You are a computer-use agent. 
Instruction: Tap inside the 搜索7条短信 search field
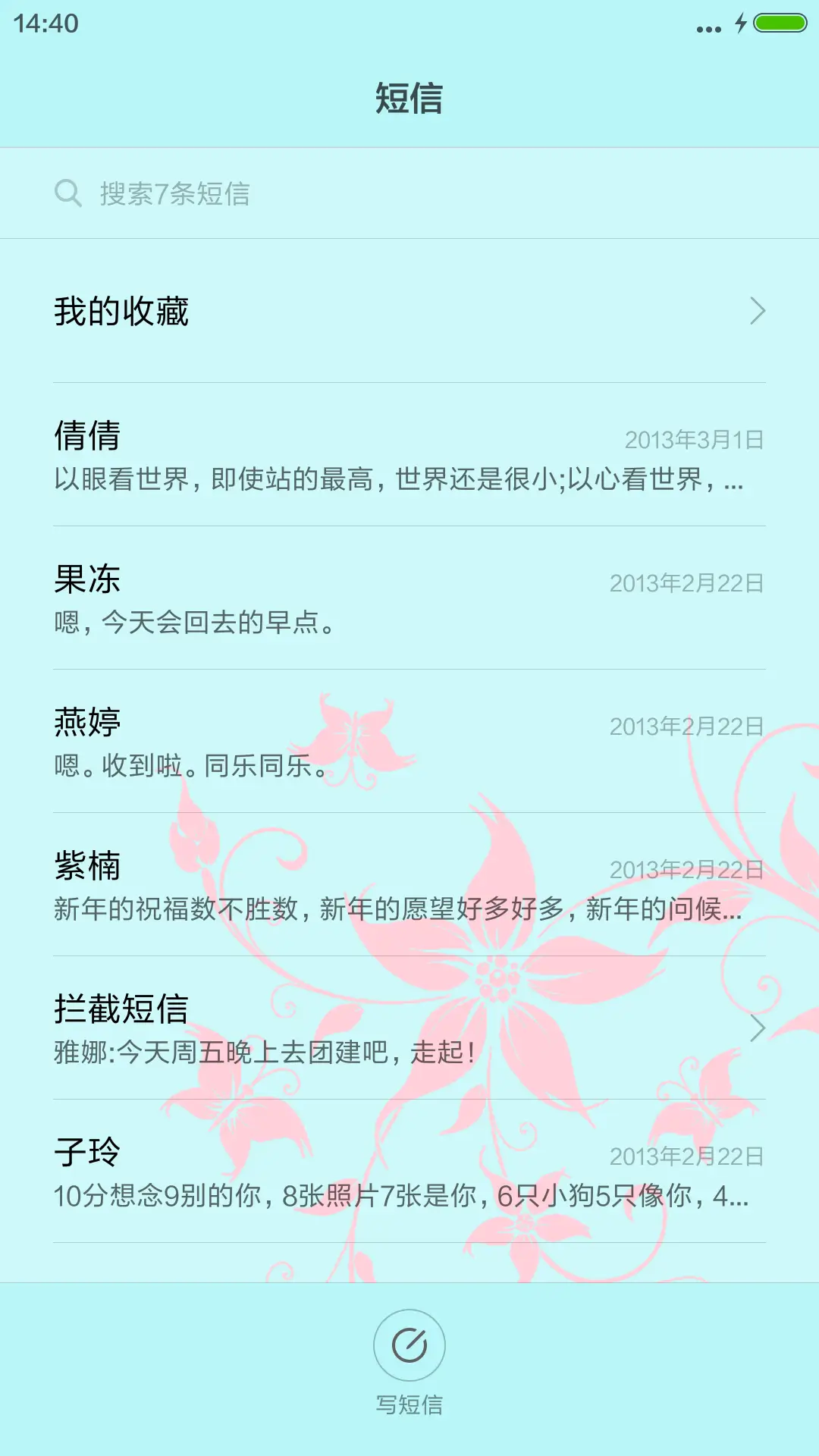(303, 194)
